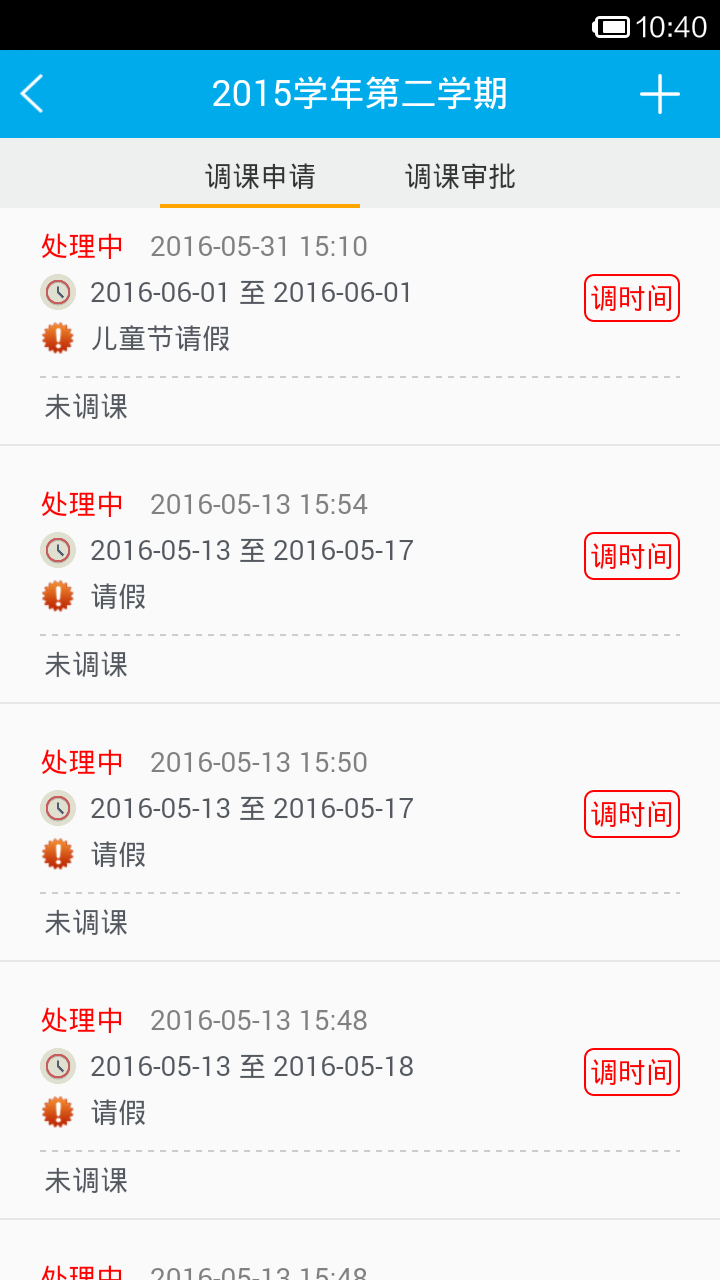Tap the alert badge beside the first 请假 entry
Viewport: 720px width, 1280px height.
pos(57,596)
